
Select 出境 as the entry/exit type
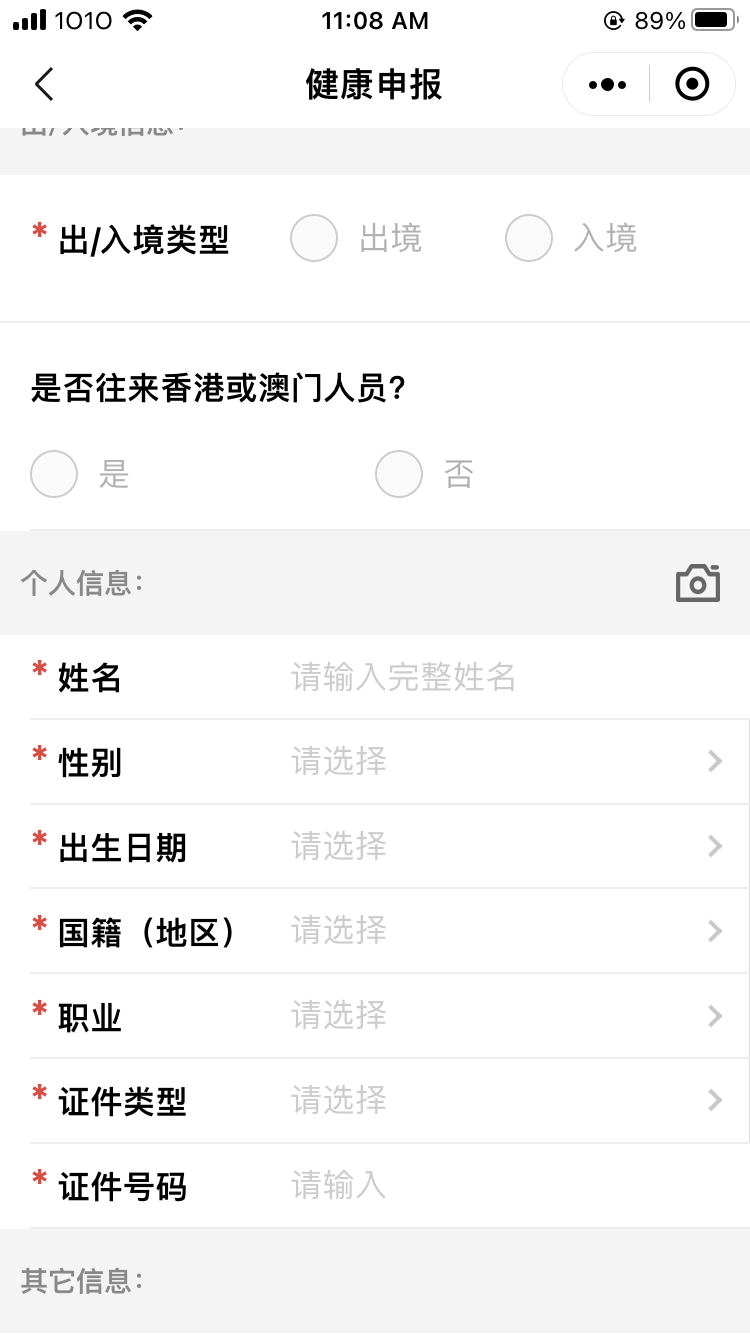tap(314, 238)
